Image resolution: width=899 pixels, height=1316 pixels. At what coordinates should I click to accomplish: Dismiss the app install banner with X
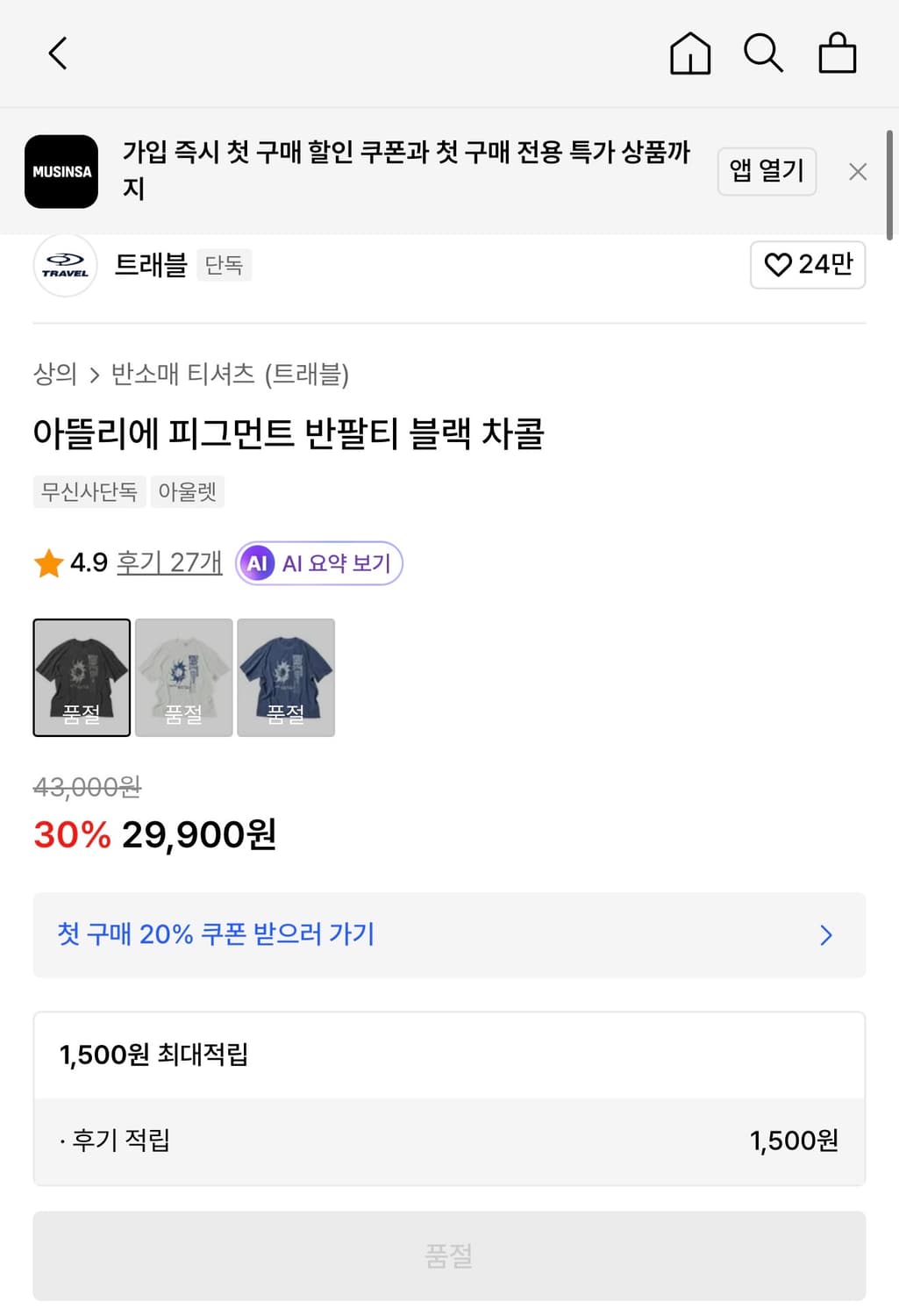point(857,172)
